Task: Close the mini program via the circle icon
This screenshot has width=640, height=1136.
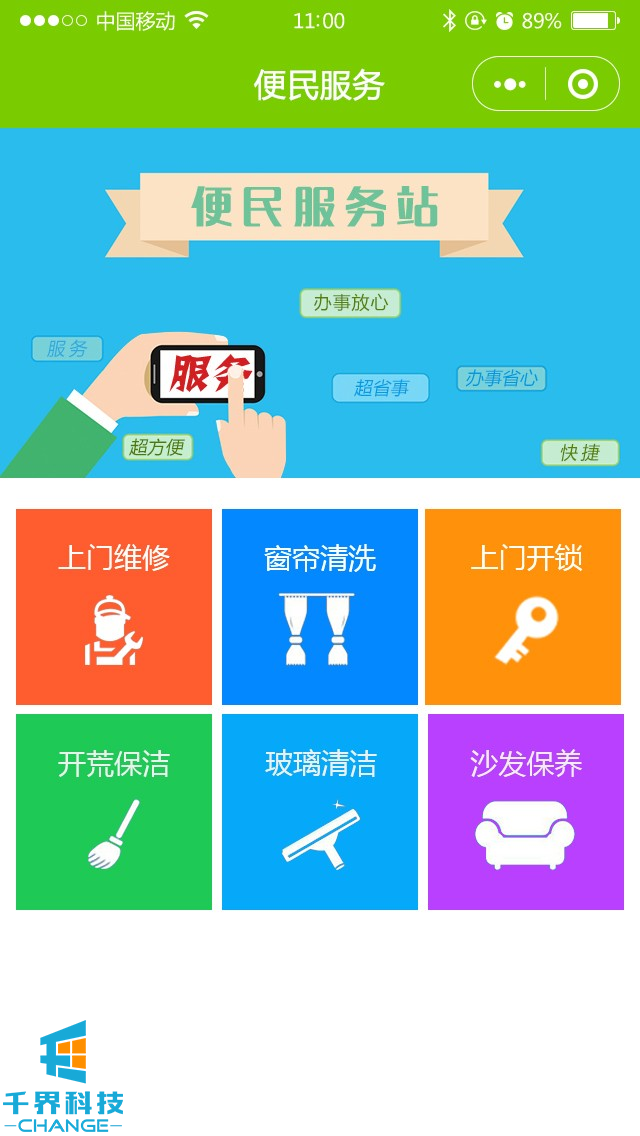Action: pyautogui.click(x=583, y=84)
